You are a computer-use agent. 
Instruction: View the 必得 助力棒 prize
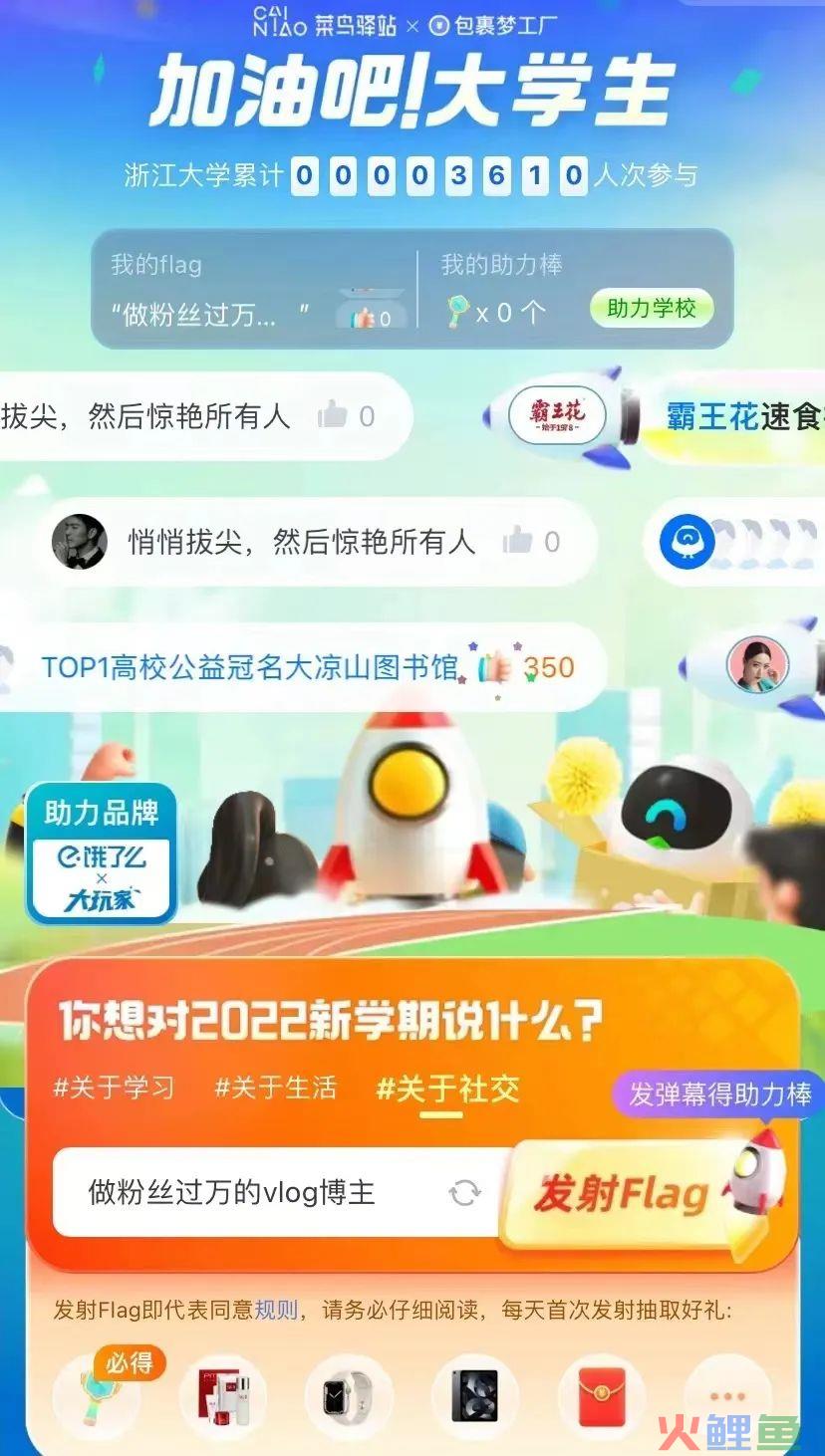tap(97, 1396)
